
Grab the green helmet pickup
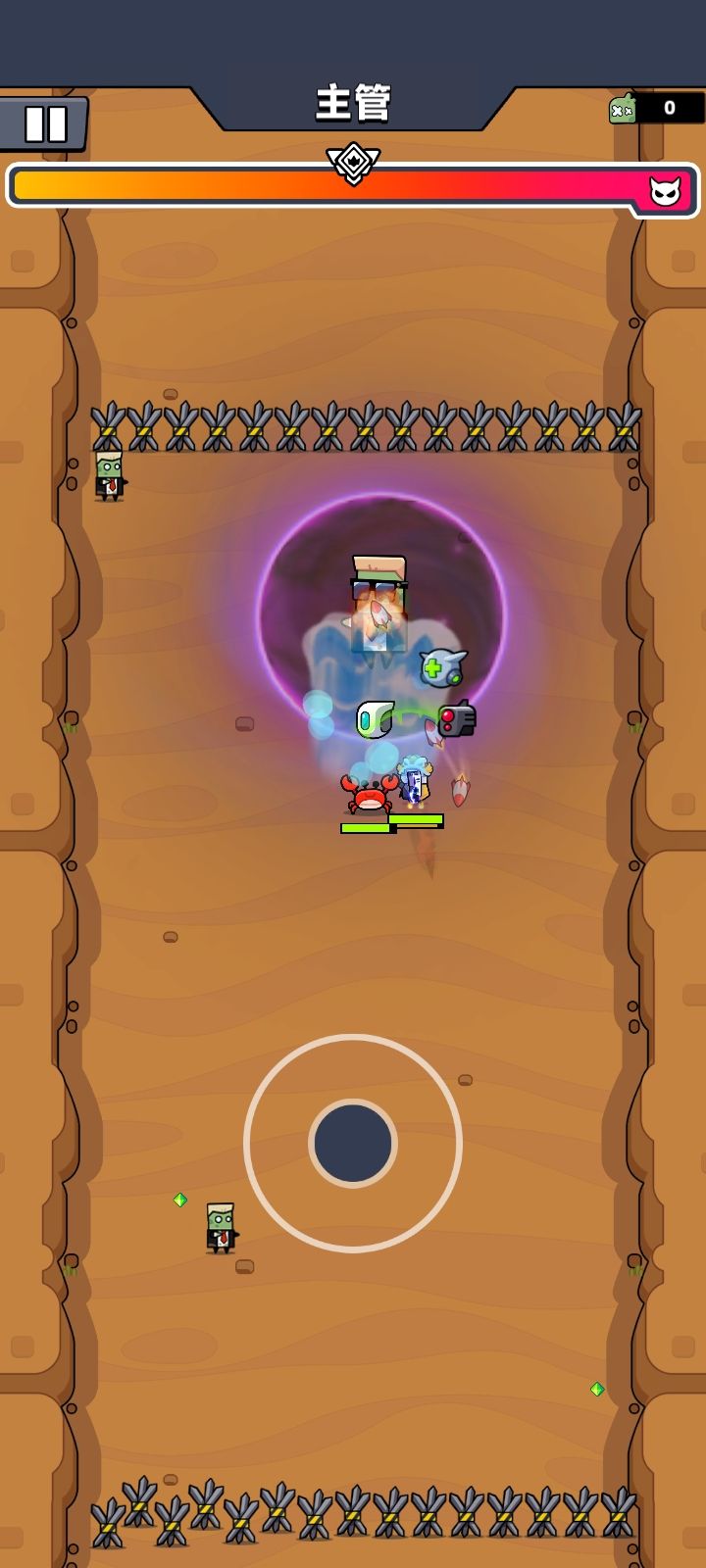coord(374,717)
